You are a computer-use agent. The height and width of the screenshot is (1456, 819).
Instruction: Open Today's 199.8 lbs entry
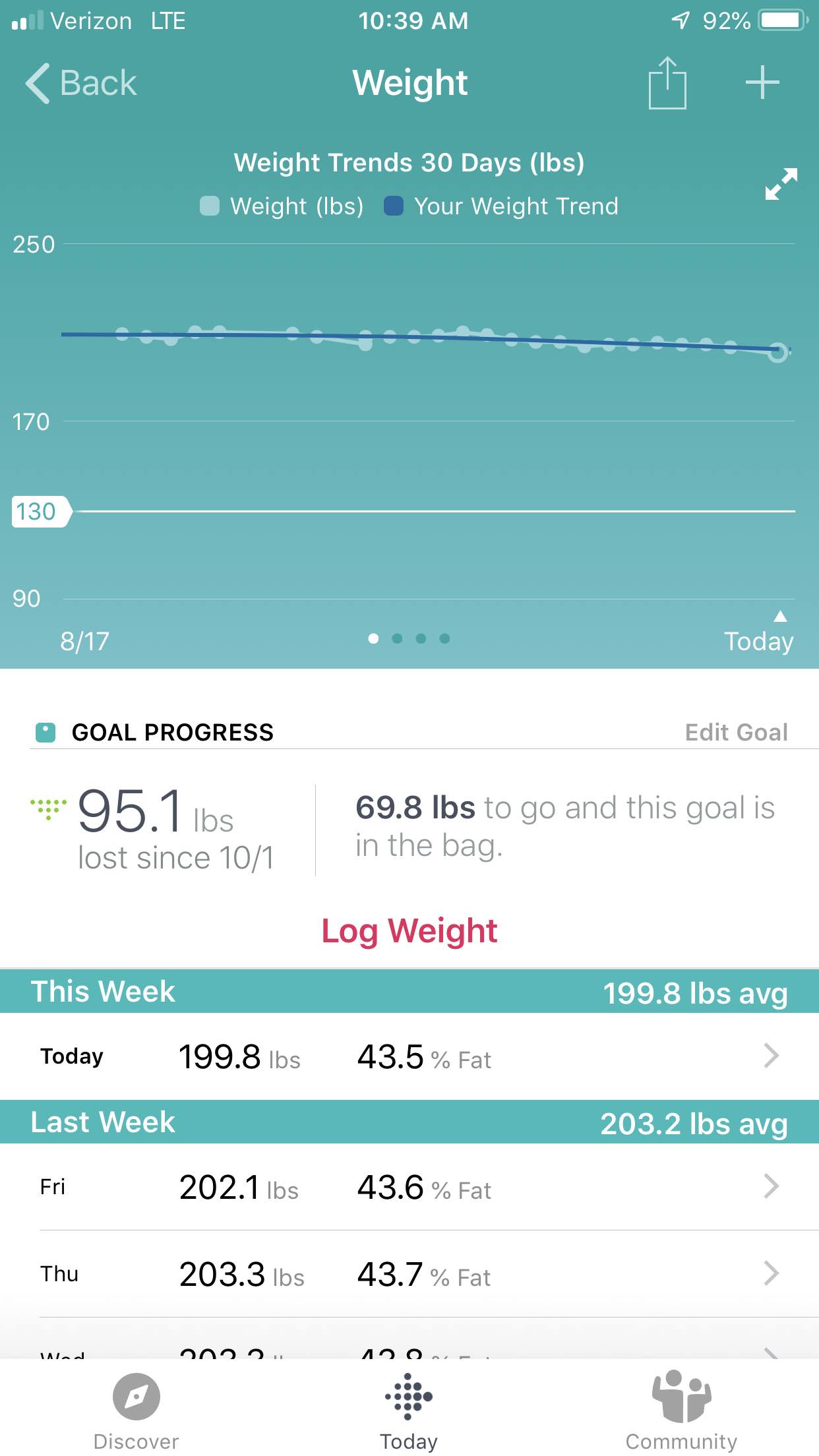[409, 1056]
